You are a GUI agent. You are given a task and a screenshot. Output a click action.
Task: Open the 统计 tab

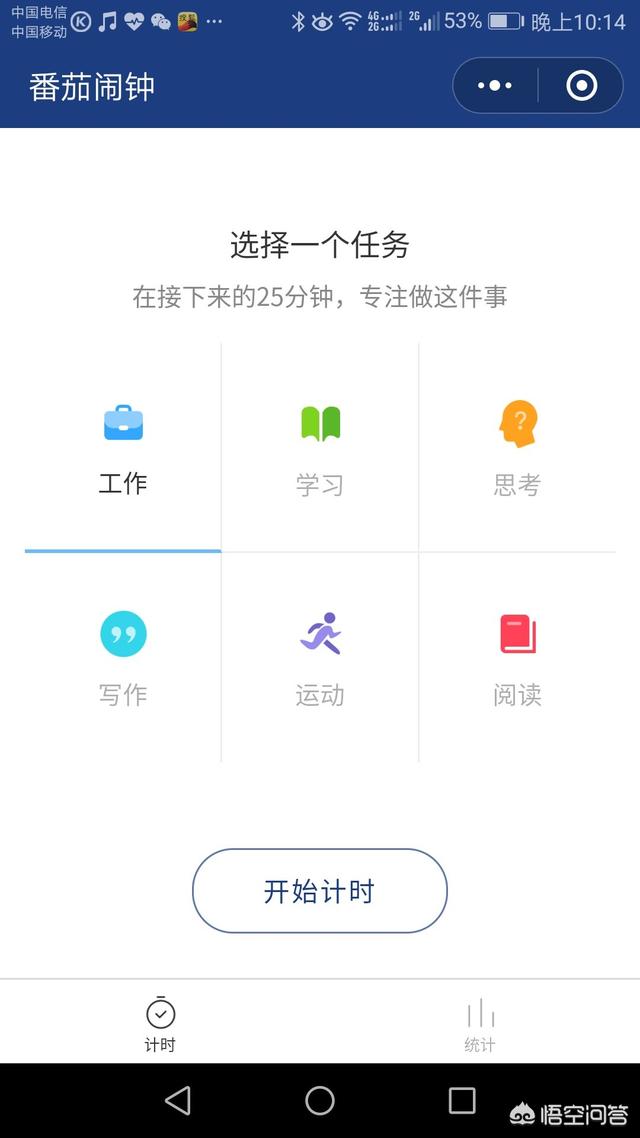[480, 1023]
